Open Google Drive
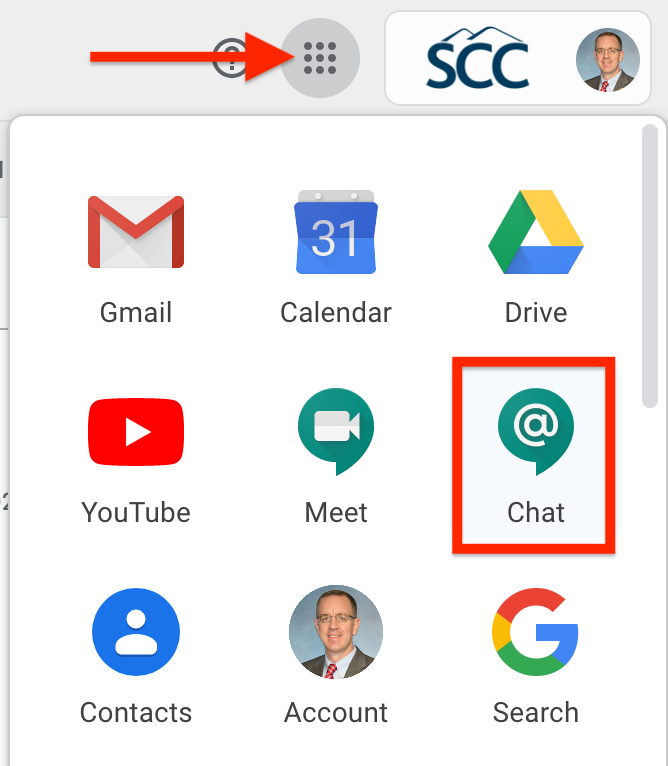Image resolution: width=668 pixels, height=766 pixels. click(535, 255)
